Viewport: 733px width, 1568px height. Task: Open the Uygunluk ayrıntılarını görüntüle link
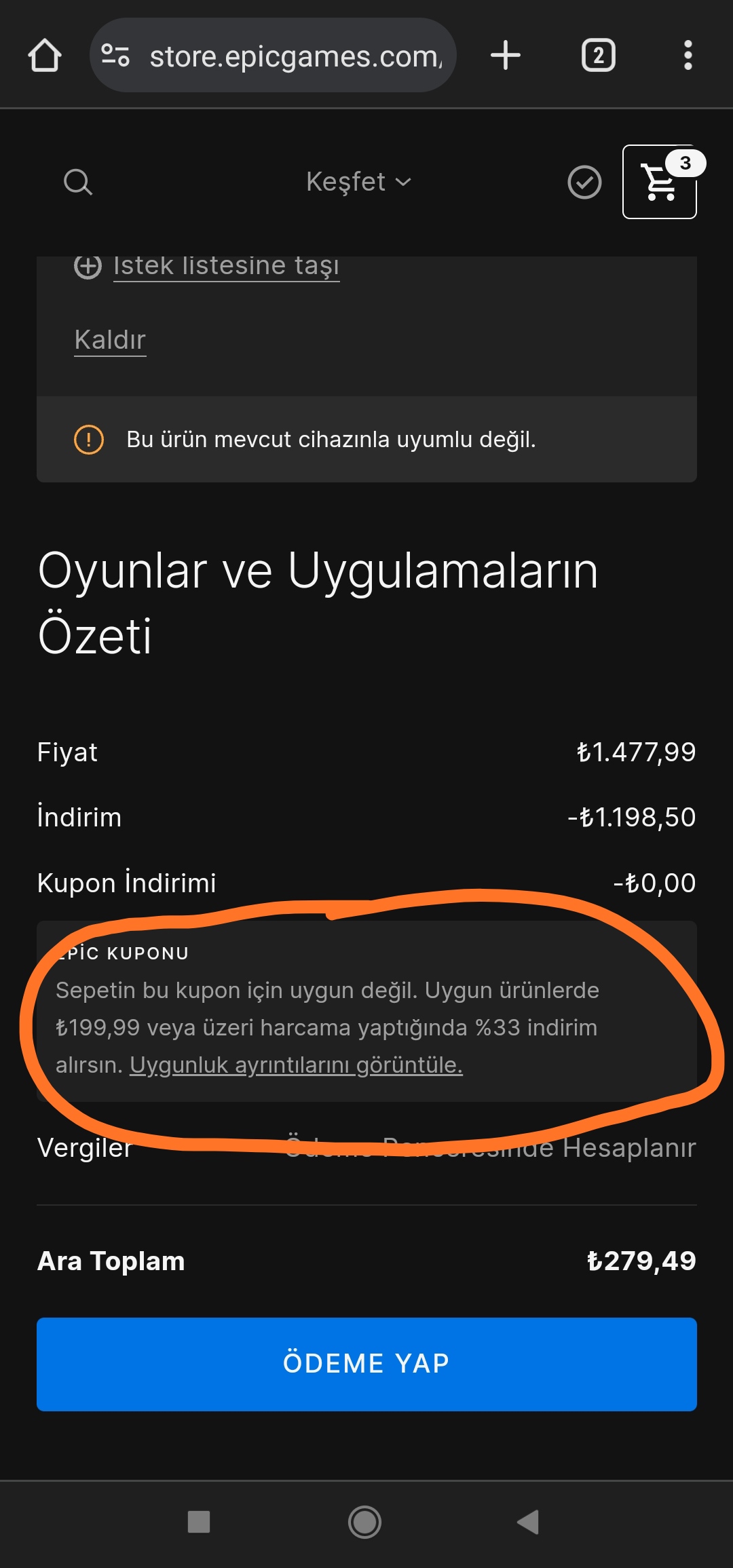[296, 1065]
